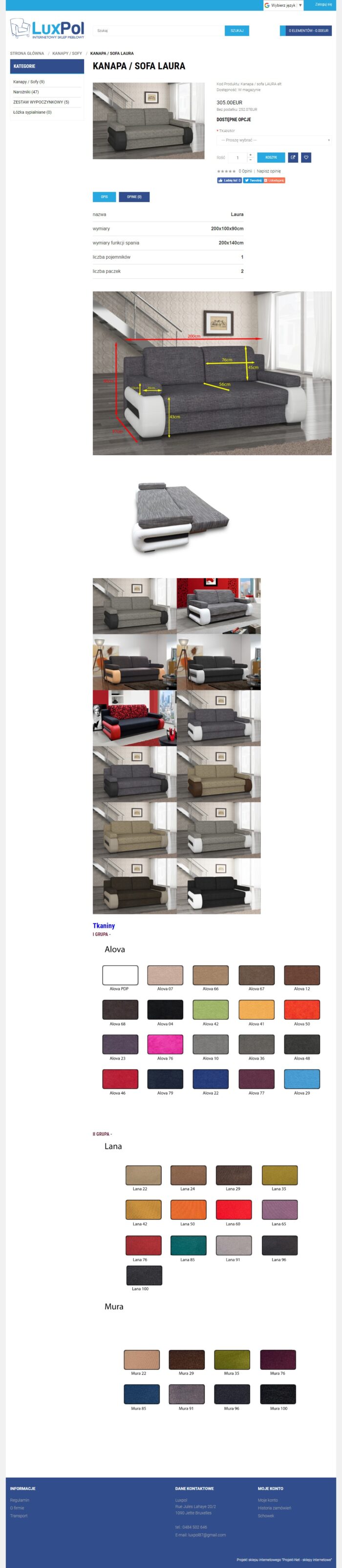The width and height of the screenshot is (342, 1568).
Task: Tap the compare product icon
Action: pyautogui.click(x=293, y=157)
